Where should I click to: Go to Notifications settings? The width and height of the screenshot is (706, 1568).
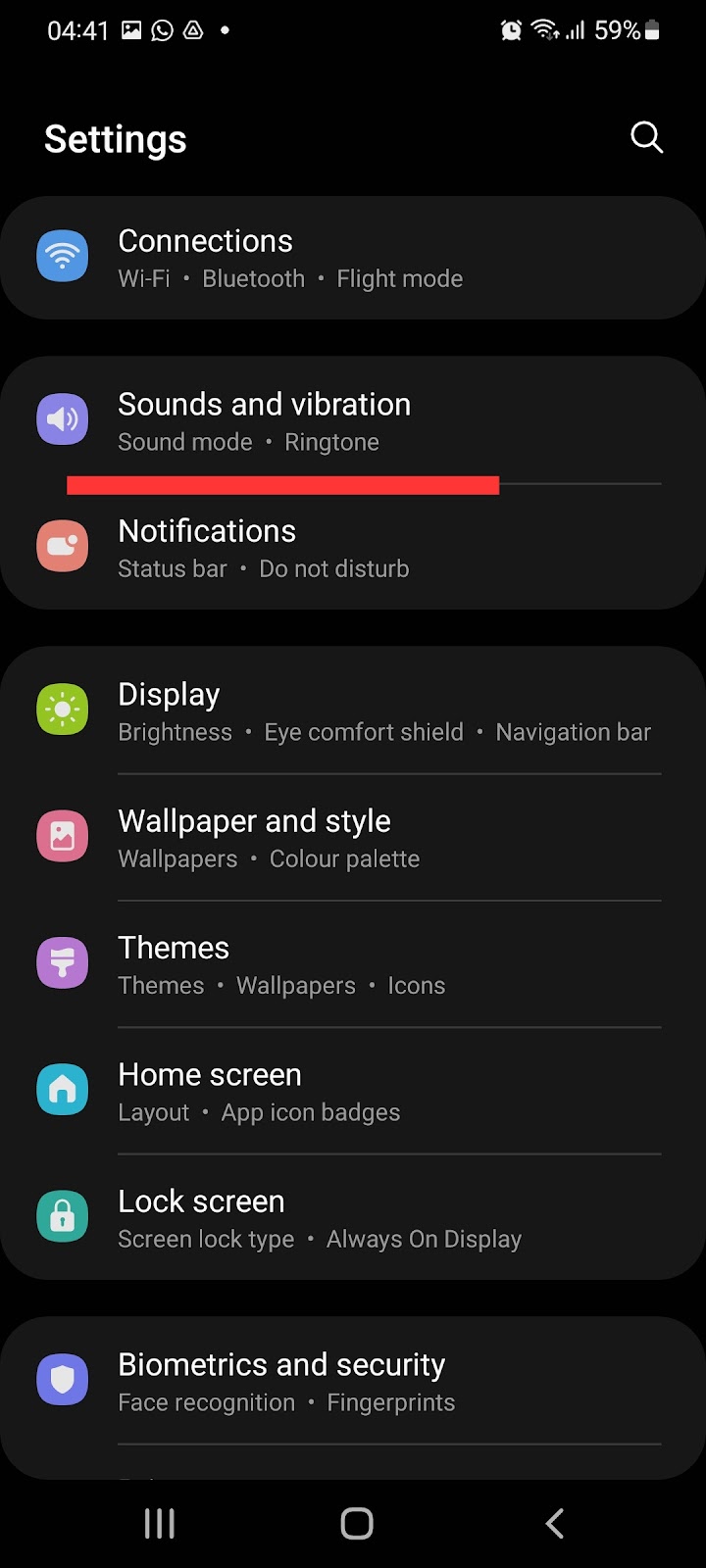coord(353,549)
